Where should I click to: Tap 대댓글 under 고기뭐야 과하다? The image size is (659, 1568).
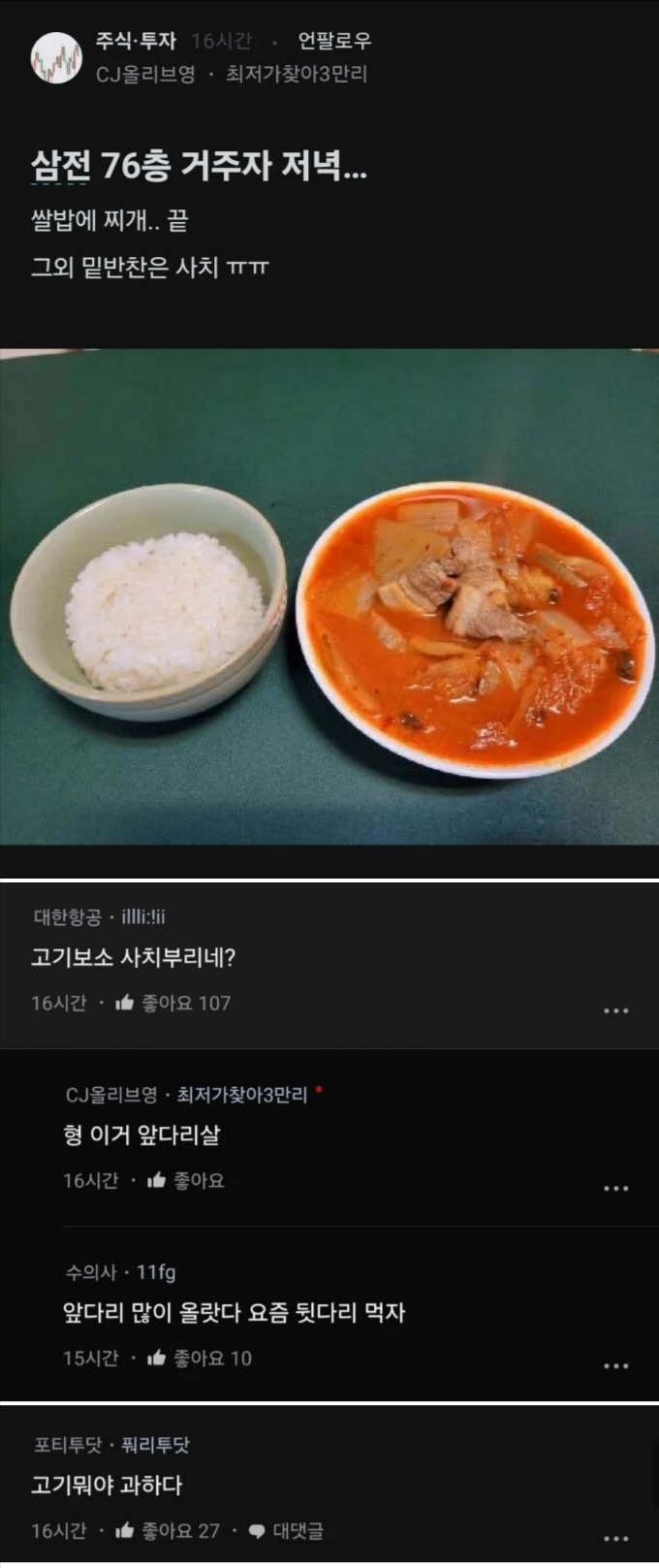coord(287,1530)
